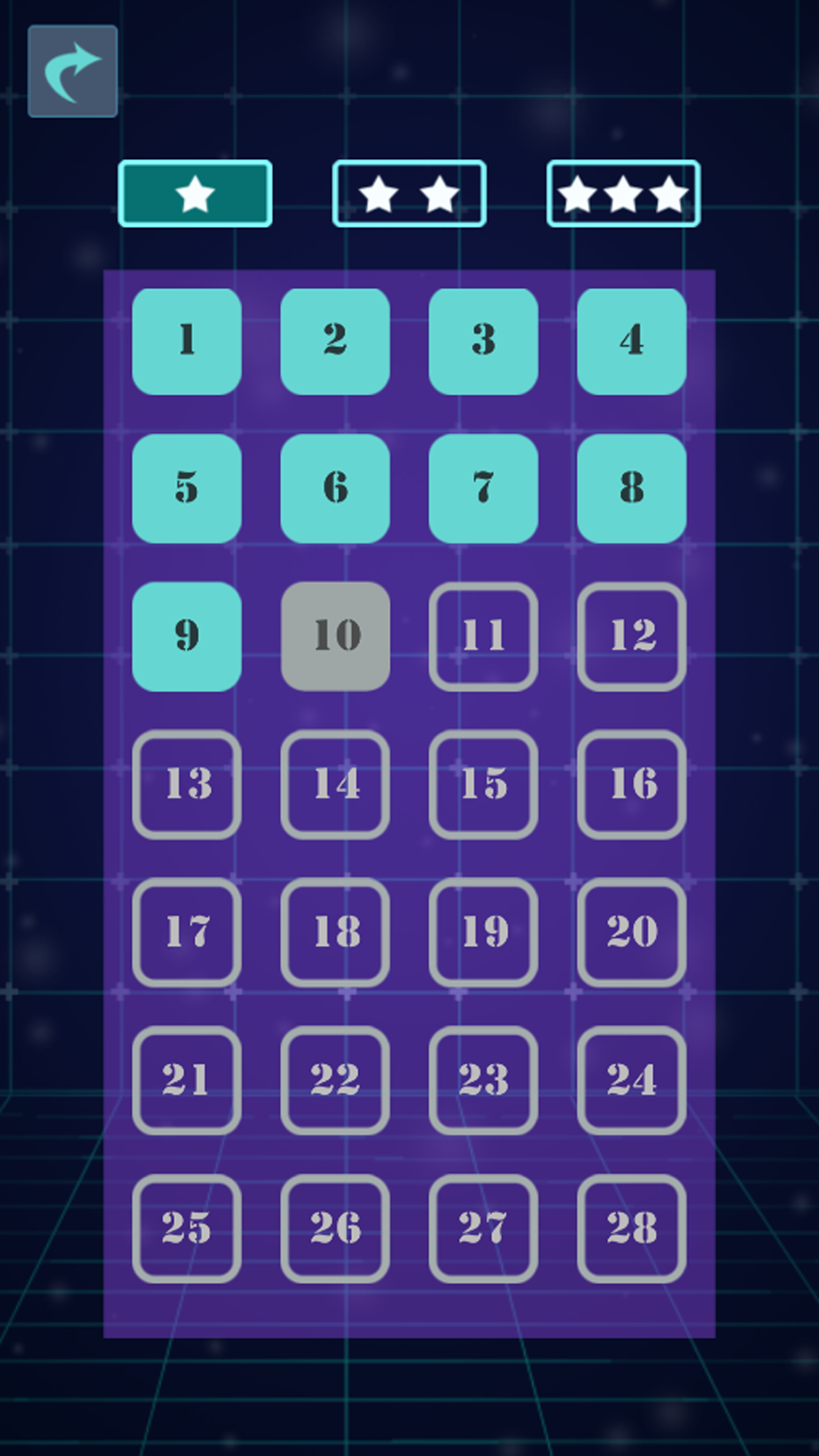Select locked level 15
This screenshot has width=819, height=1456.
tap(483, 784)
